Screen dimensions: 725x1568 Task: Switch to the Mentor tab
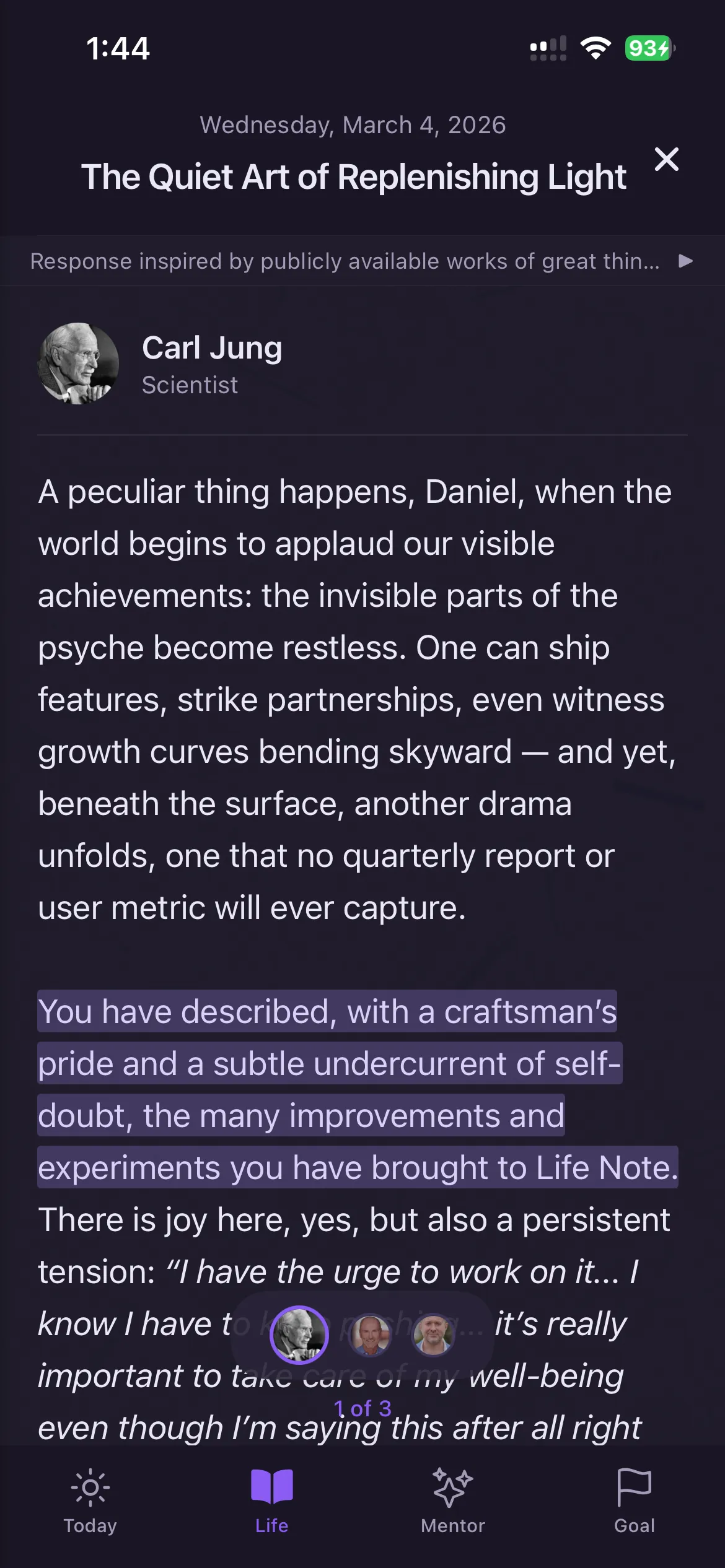click(452, 1500)
